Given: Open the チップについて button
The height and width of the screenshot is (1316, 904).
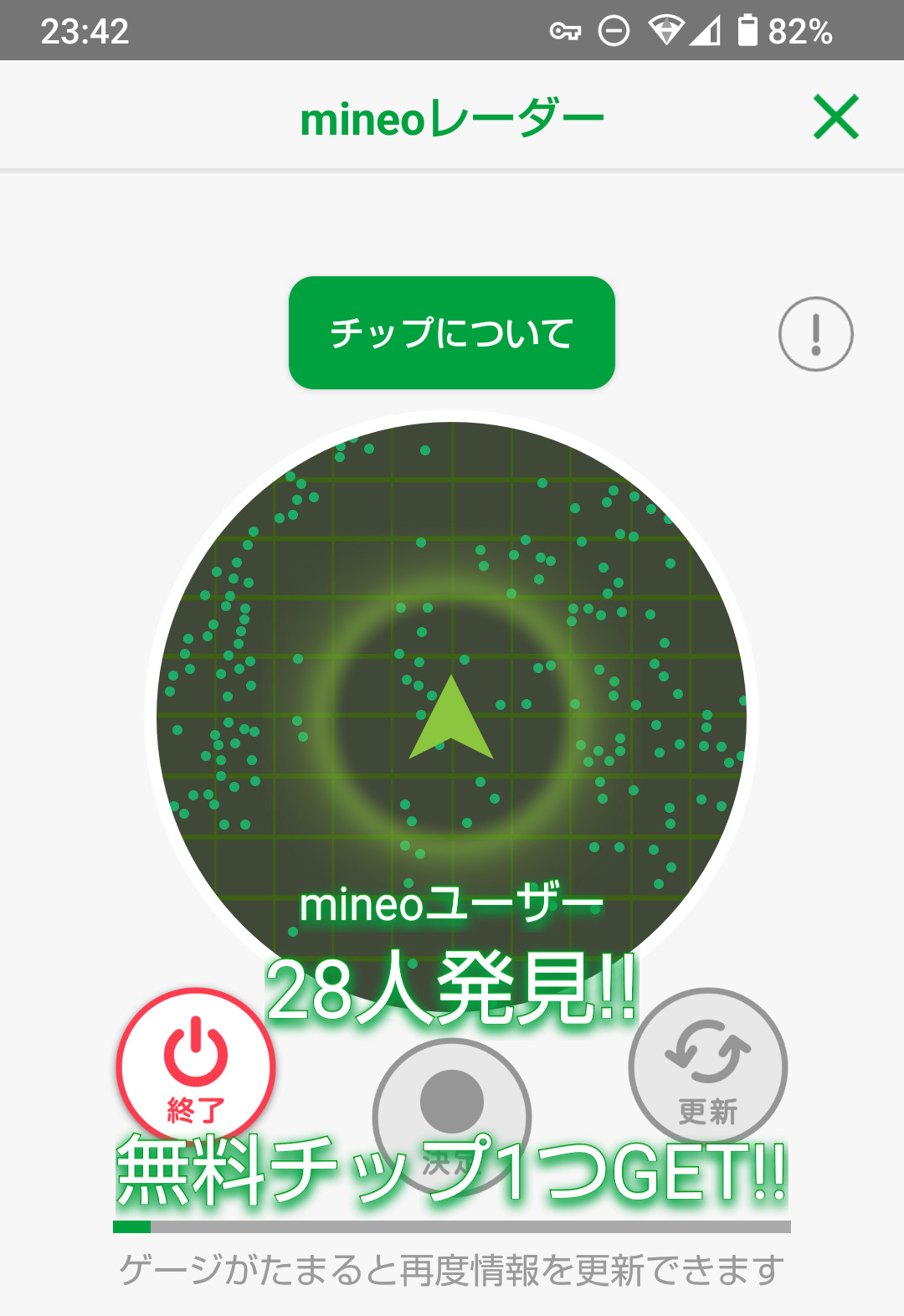Looking at the screenshot, I should 451,333.
